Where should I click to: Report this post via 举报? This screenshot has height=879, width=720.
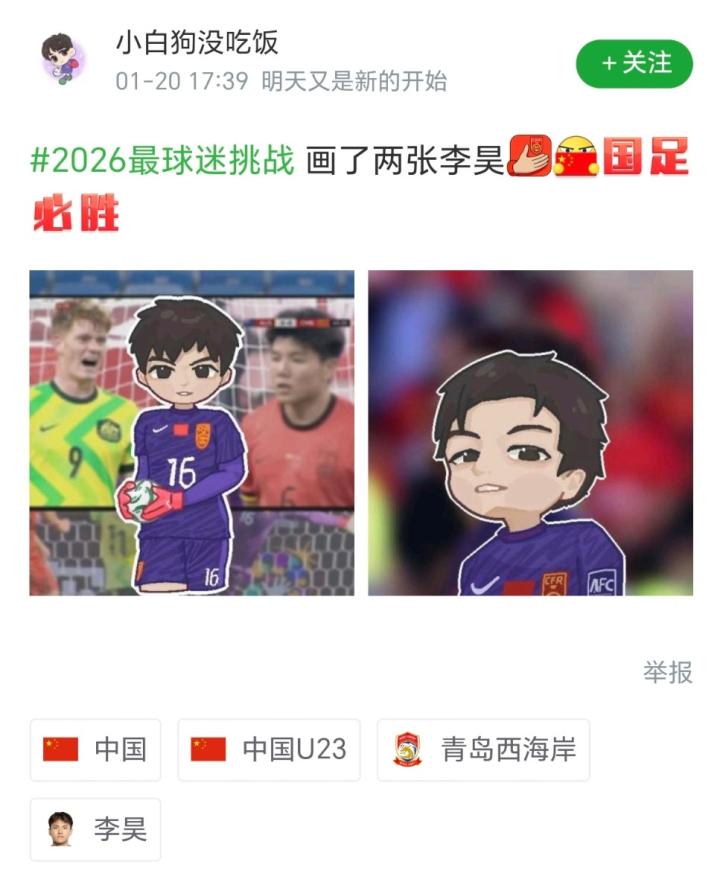(667, 673)
